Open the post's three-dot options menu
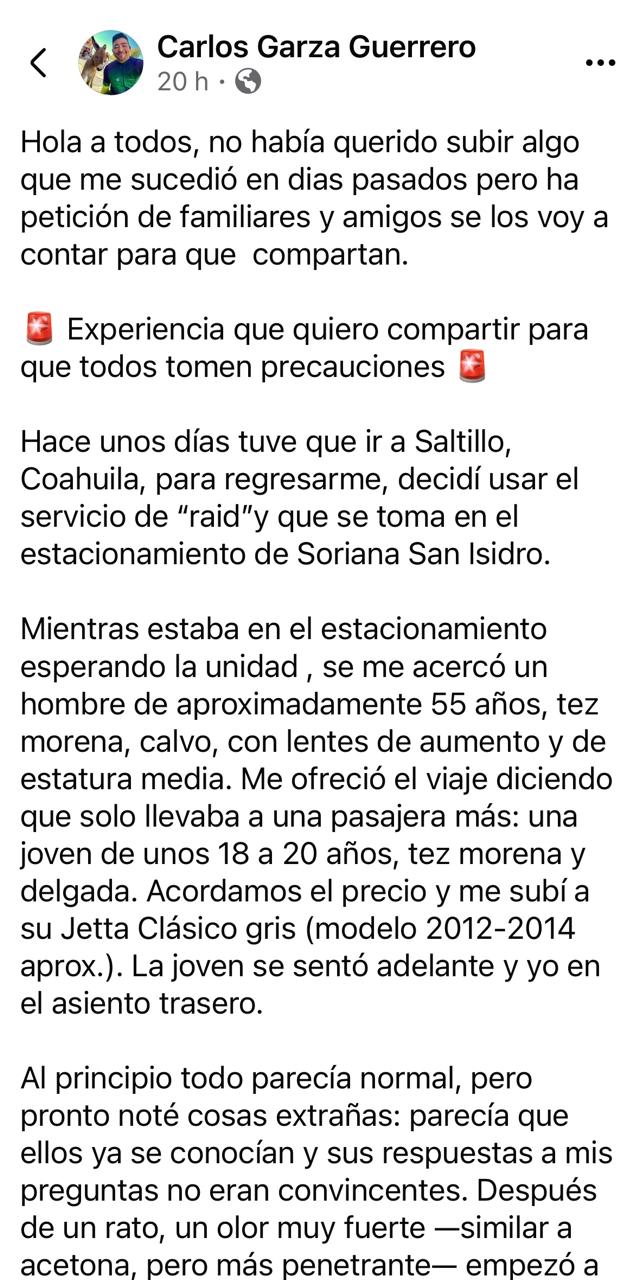This screenshot has height=1280, width=640. click(x=599, y=63)
